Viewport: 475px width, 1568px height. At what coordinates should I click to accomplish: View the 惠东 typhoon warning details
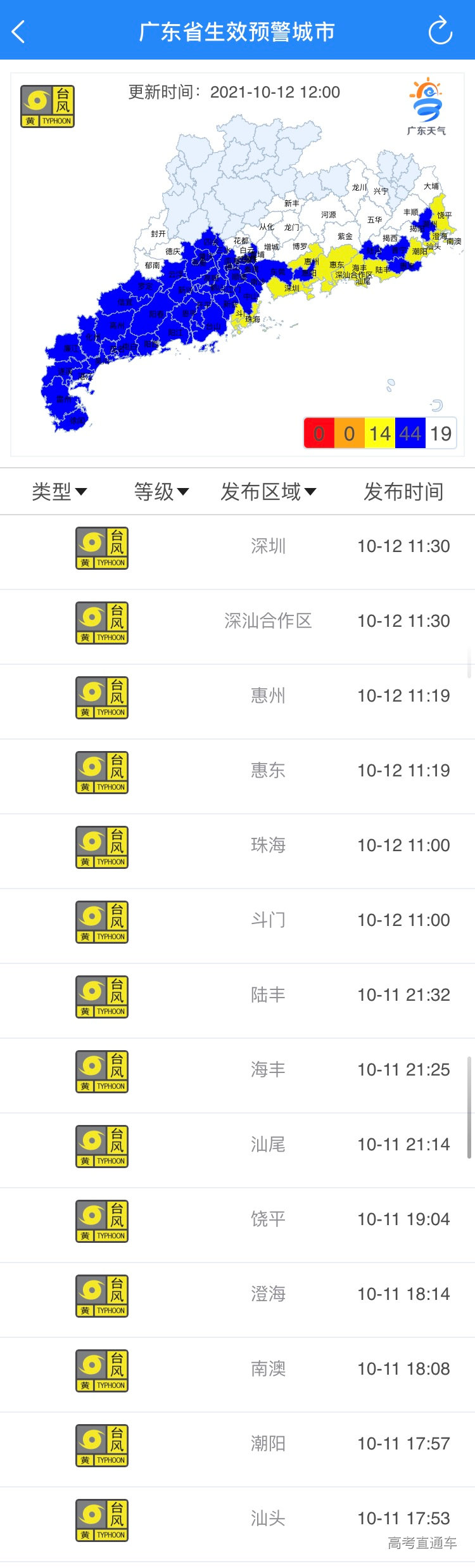coord(268,771)
